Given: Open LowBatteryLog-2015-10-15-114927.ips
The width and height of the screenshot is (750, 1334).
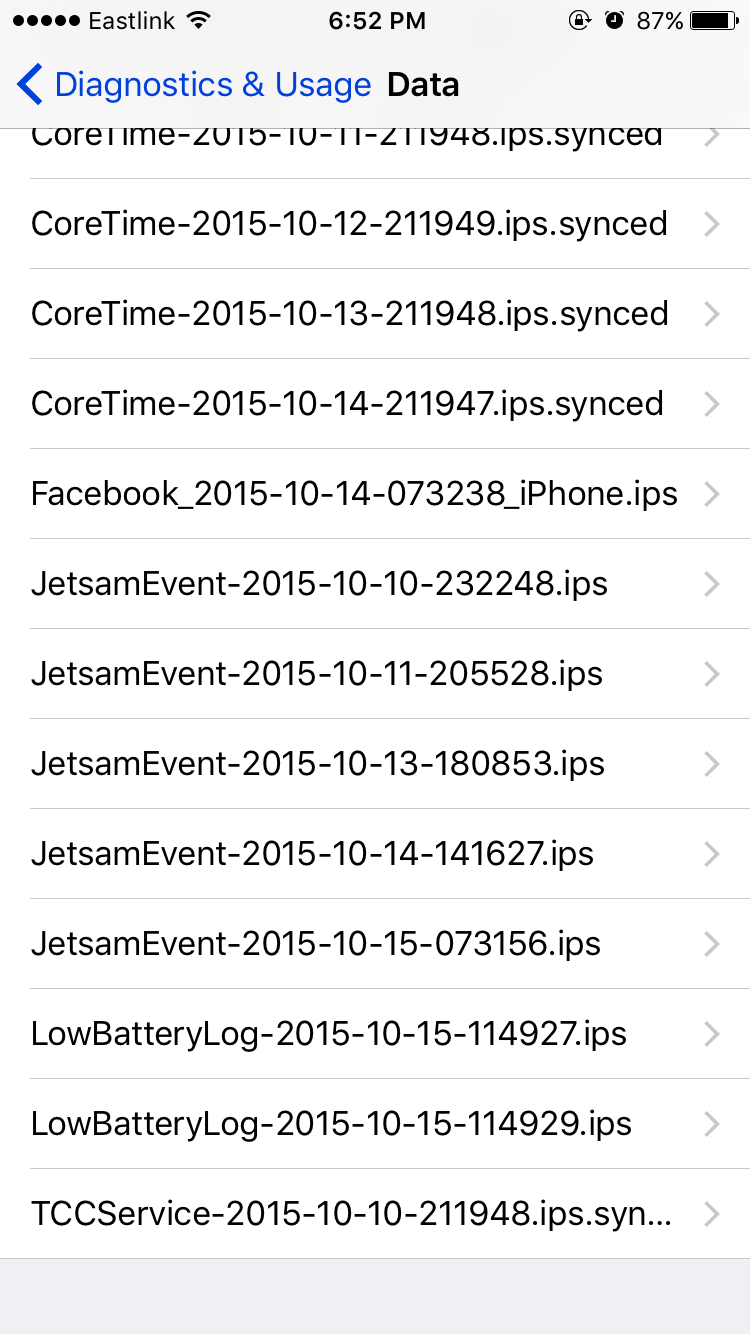Looking at the screenshot, I should [375, 1034].
